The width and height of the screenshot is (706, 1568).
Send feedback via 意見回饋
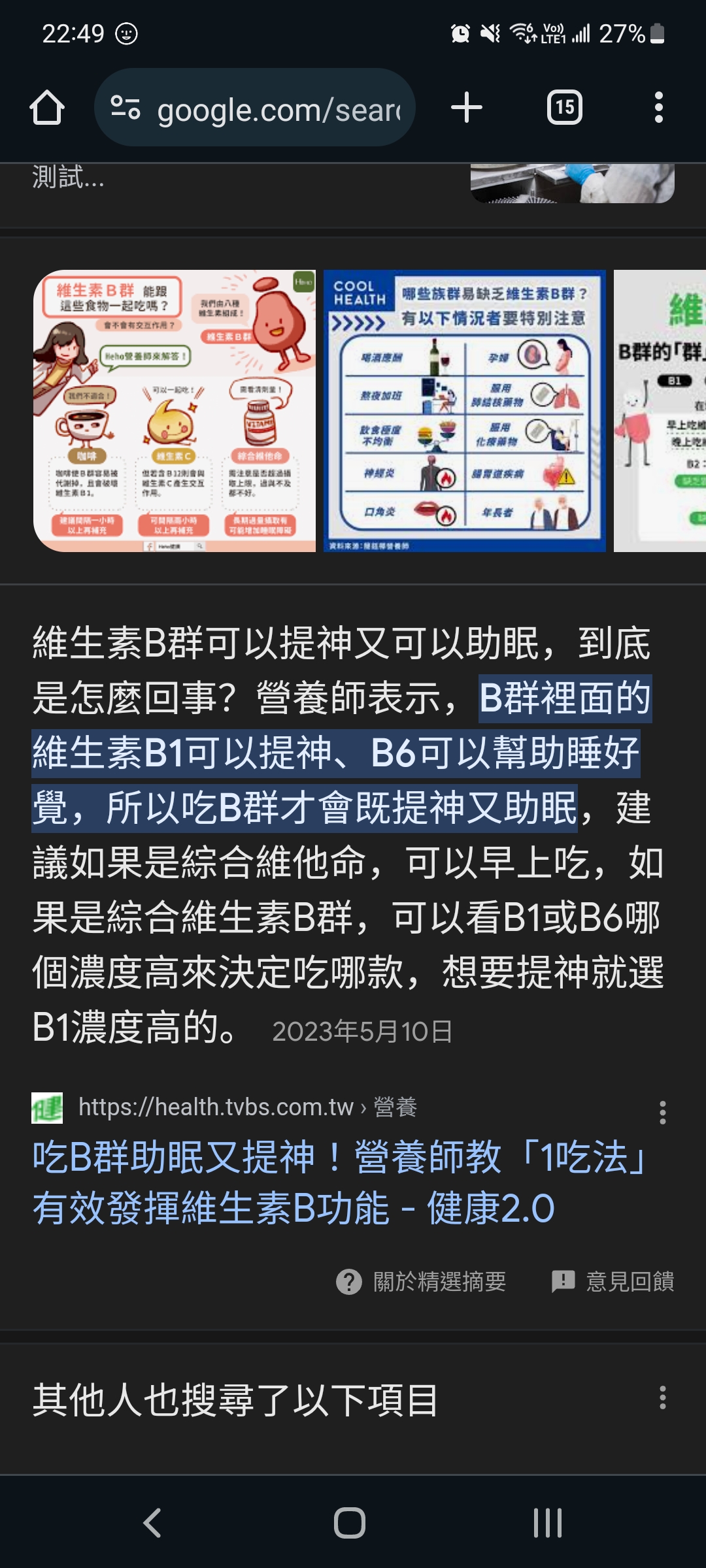point(613,1282)
